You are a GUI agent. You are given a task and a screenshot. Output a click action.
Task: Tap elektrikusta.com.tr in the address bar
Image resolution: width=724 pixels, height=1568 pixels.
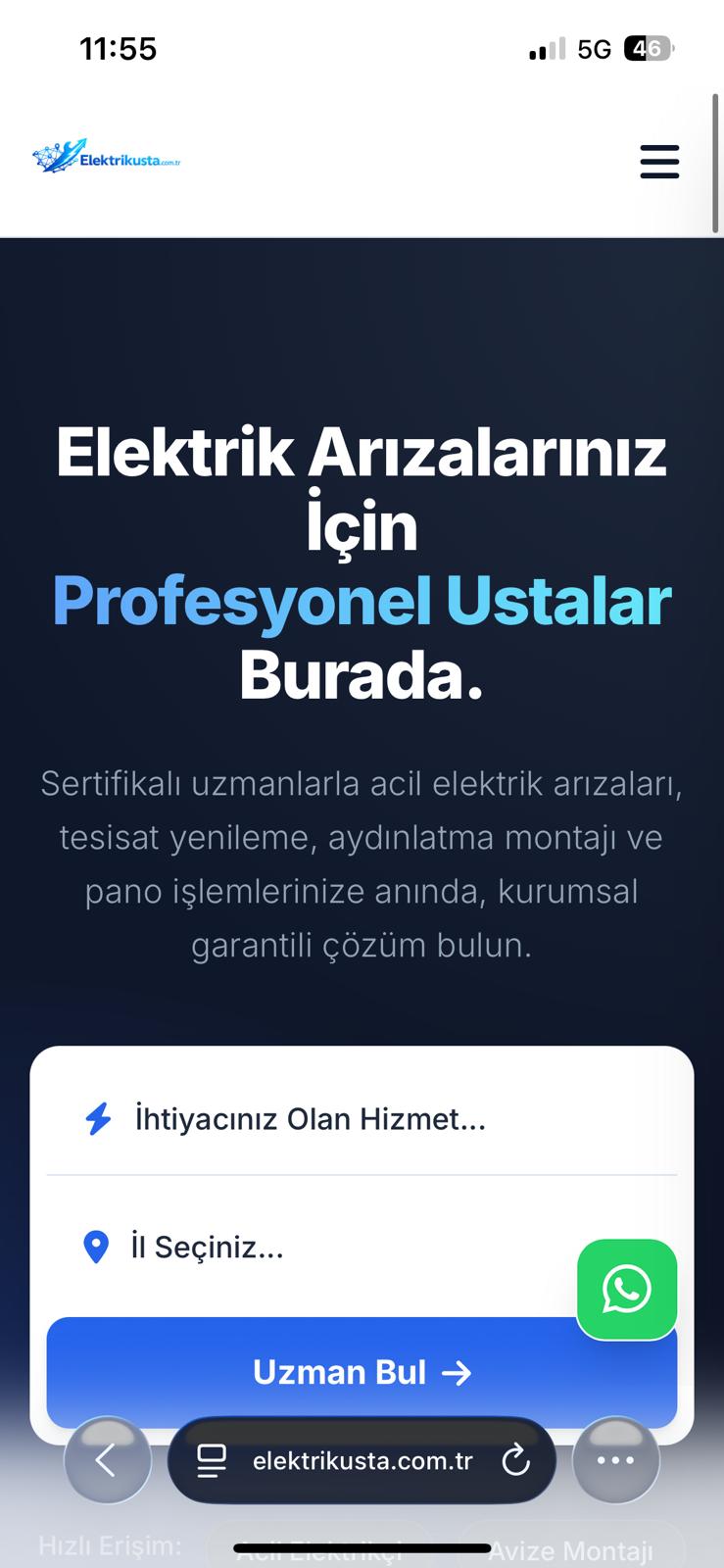[x=362, y=1460]
